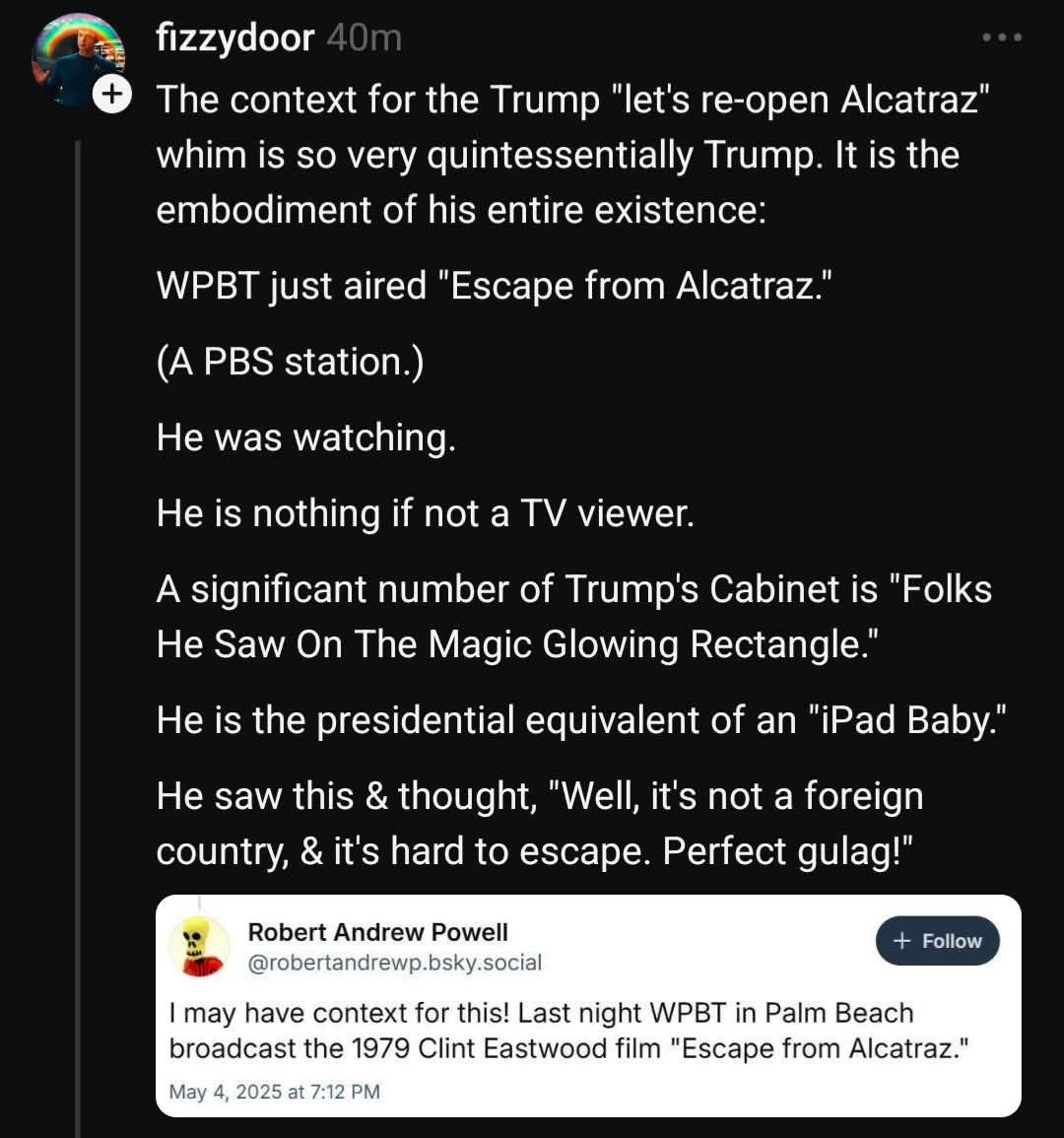Open fizzydoor's username link
1064x1138 pixels.
point(234,38)
